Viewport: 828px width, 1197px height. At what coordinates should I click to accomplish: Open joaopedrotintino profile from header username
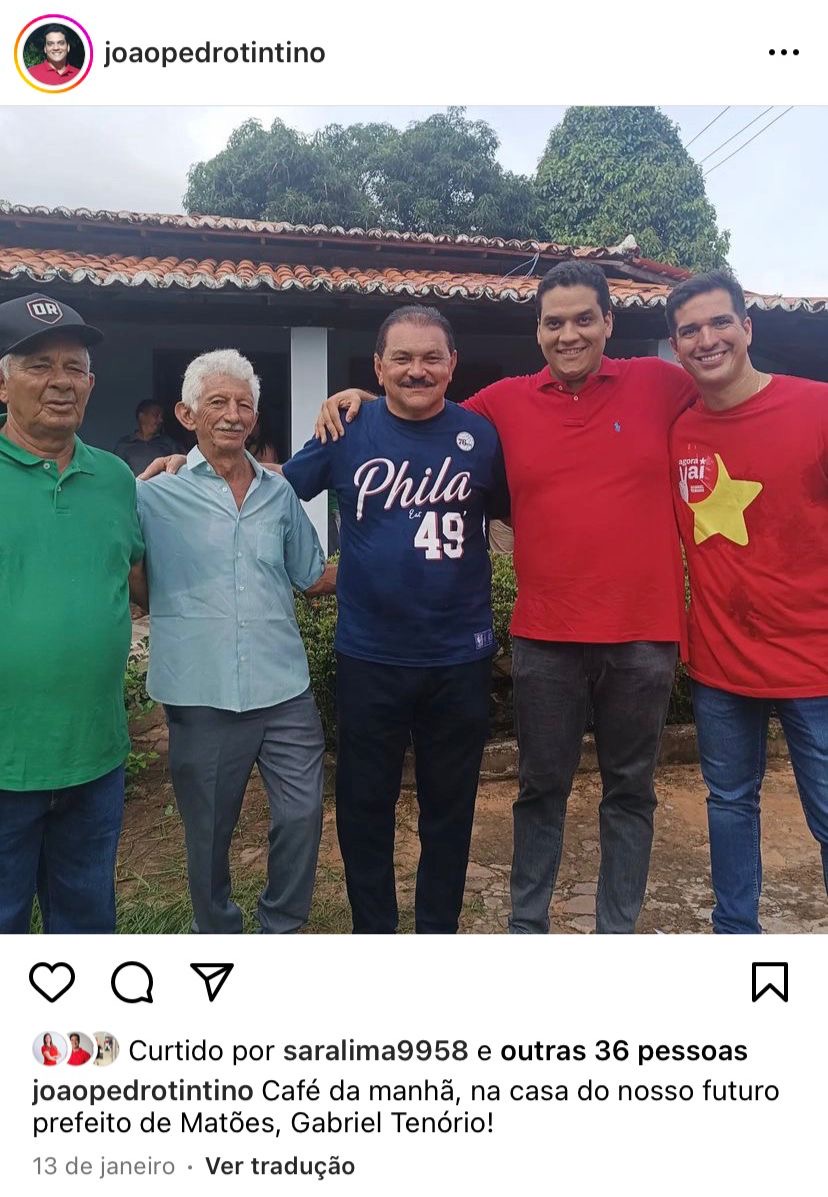click(x=214, y=53)
